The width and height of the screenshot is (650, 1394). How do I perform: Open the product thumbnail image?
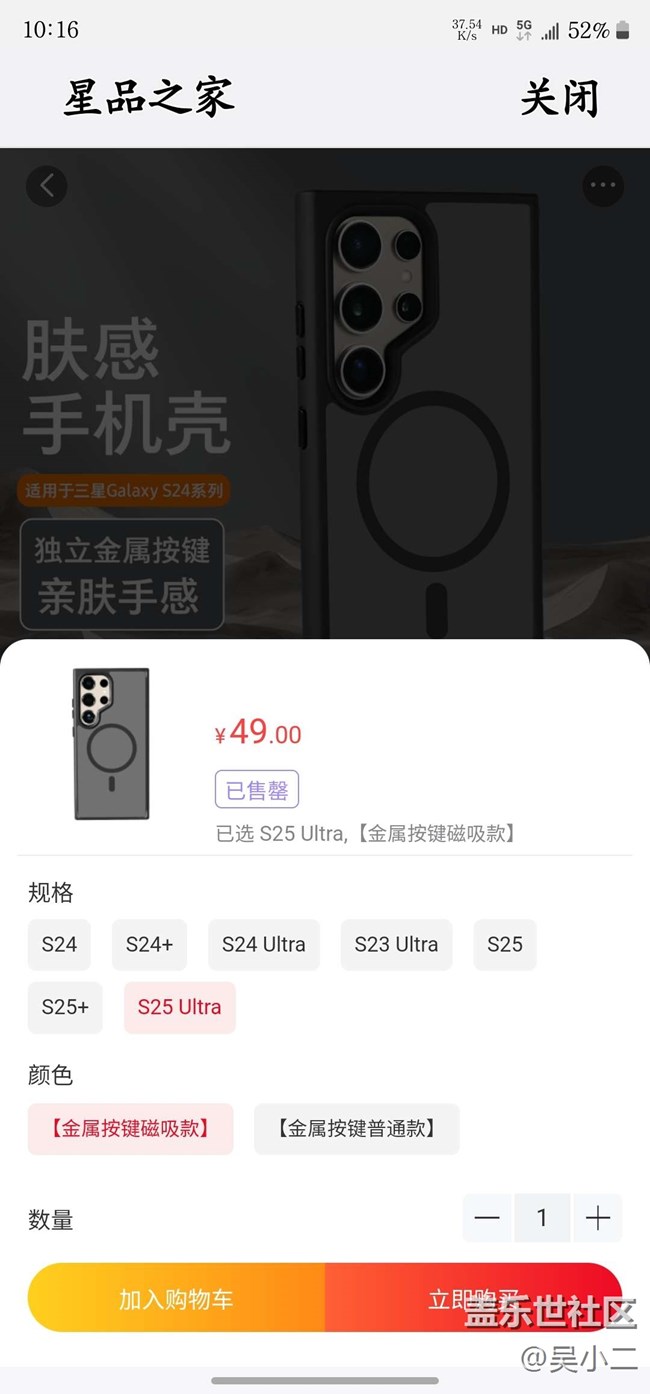pyautogui.click(x=111, y=744)
